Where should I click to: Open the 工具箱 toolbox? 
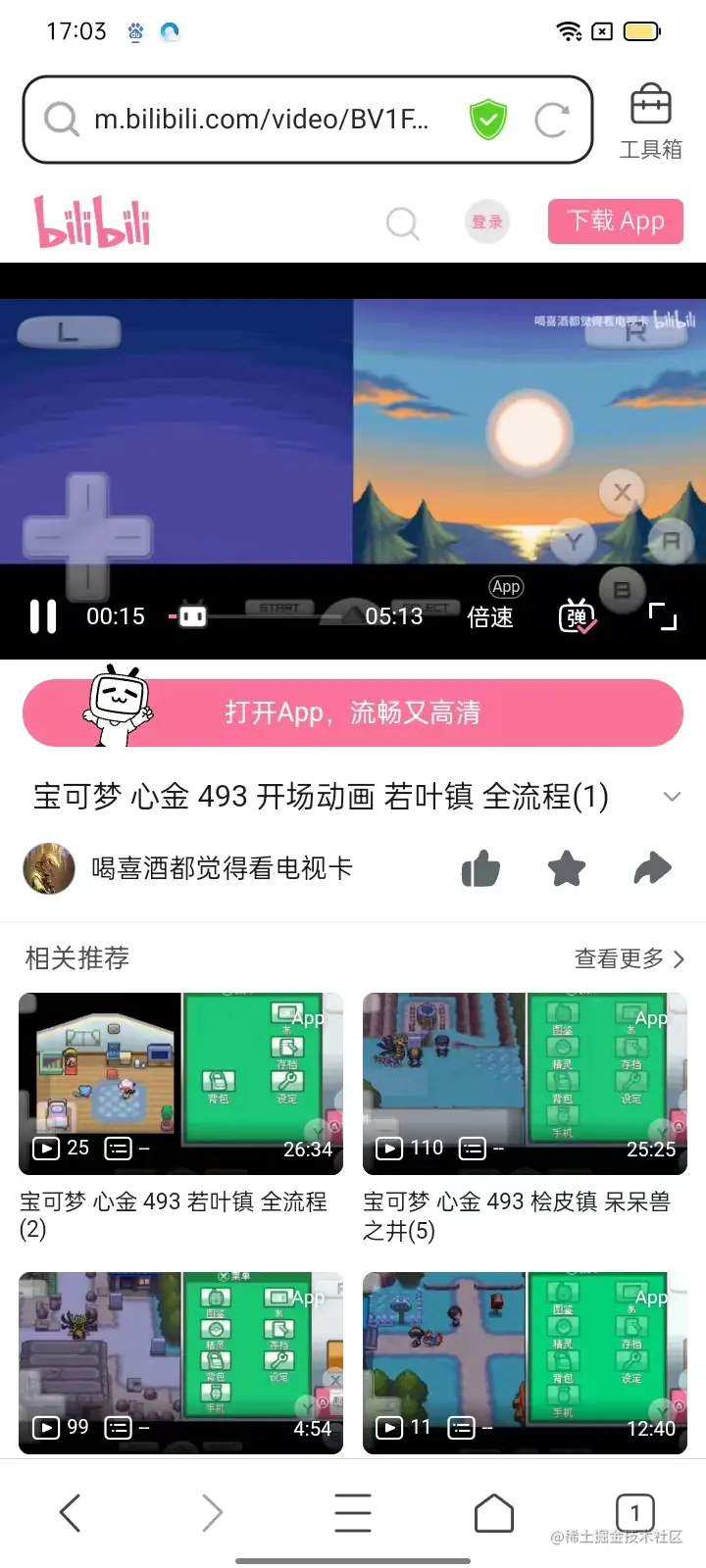point(650,122)
